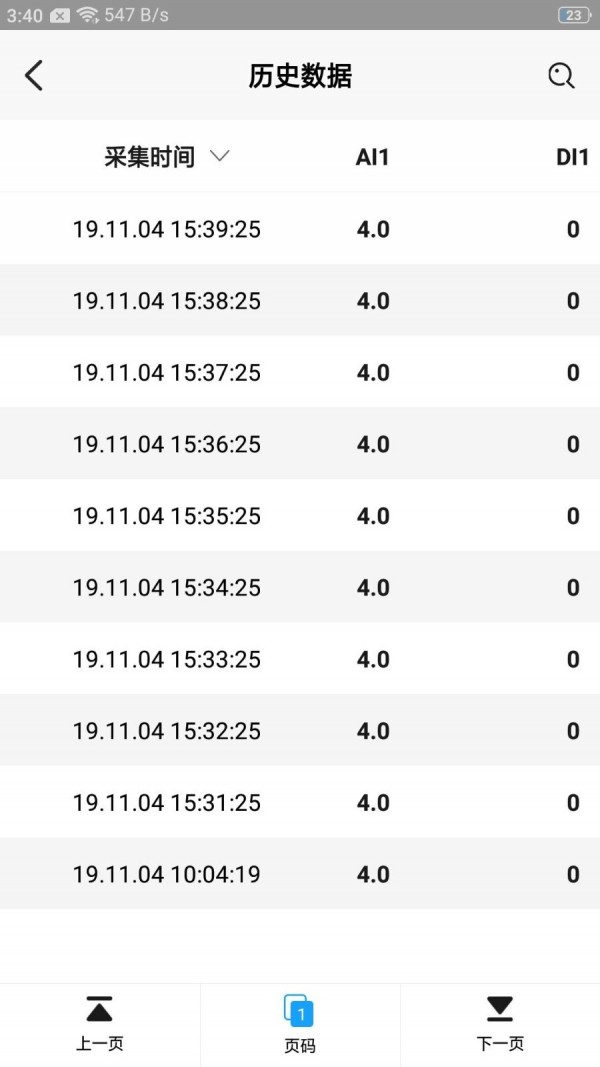600x1067 pixels.
Task: Open the 页码 page selector
Action: [x=300, y=1024]
